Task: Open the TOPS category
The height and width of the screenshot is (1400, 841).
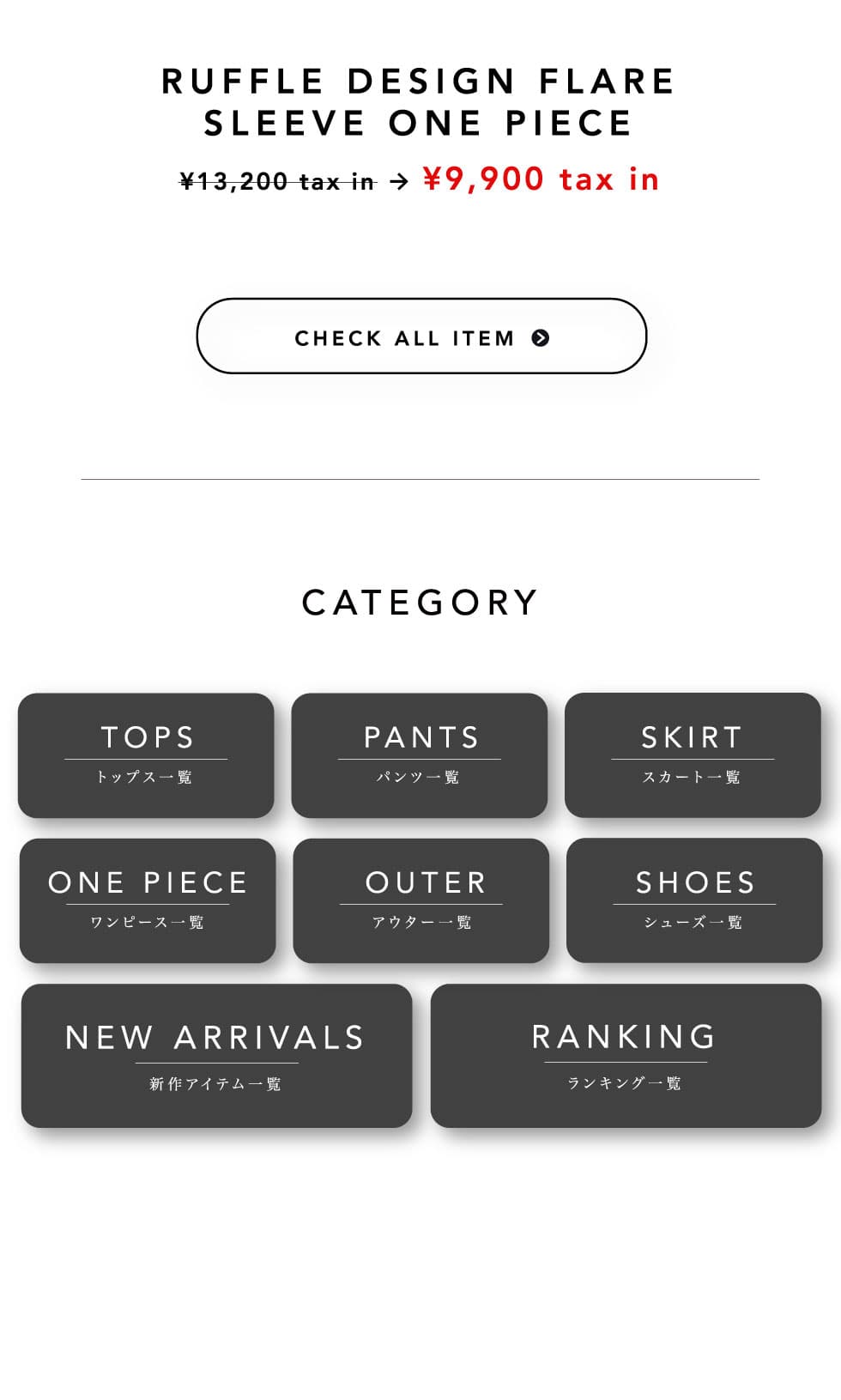Action: click(x=146, y=755)
